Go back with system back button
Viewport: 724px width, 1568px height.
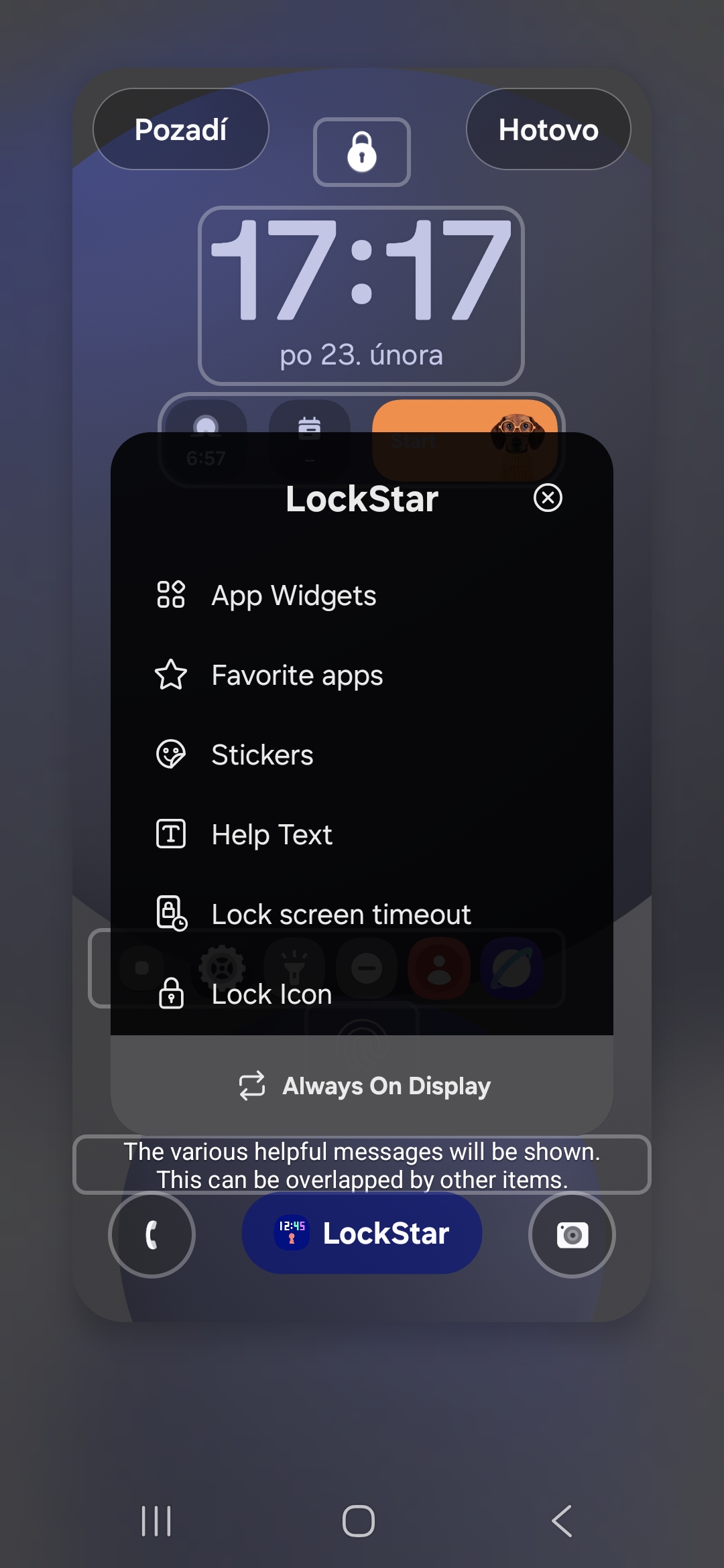(x=562, y=1520)
